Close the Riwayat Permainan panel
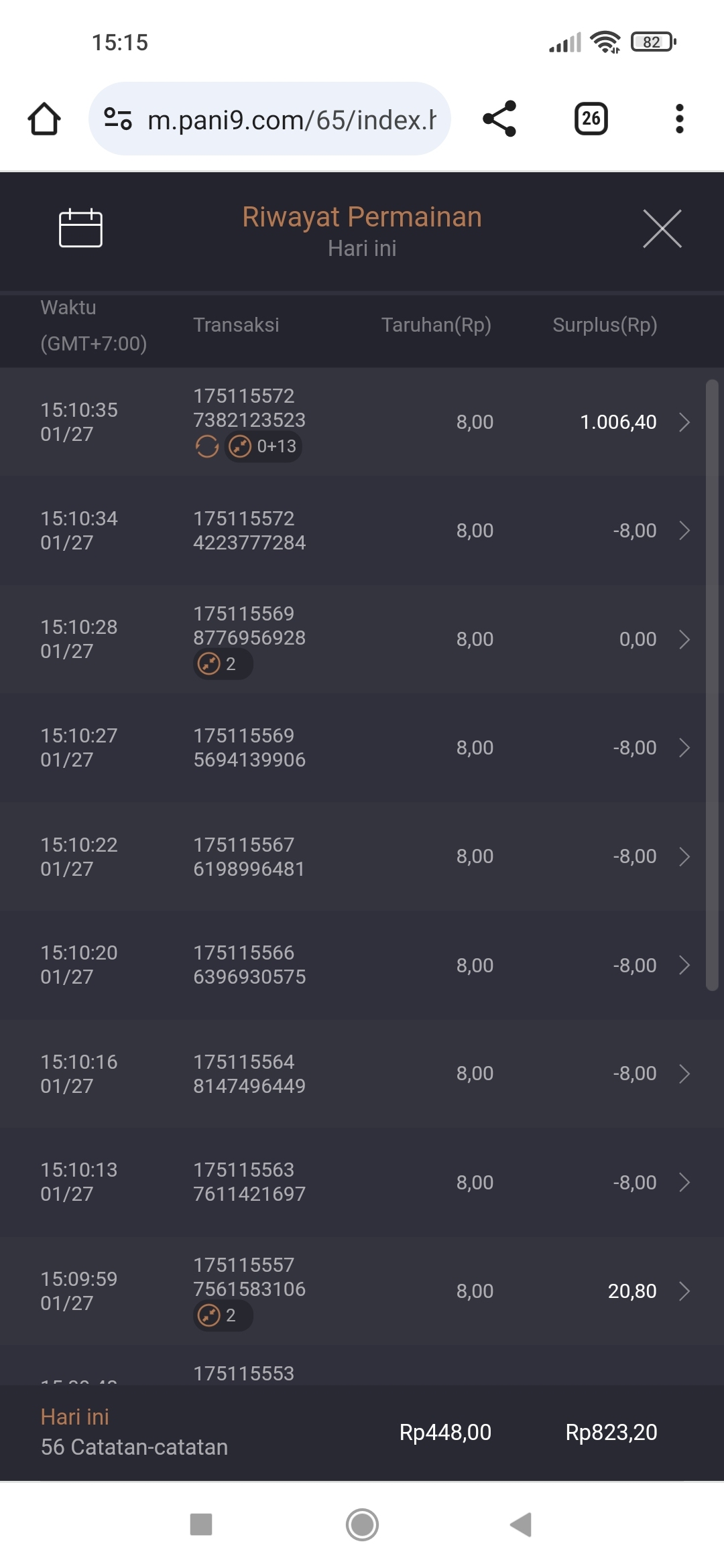Screen dimensions: 724x1568 coord(662,228)
